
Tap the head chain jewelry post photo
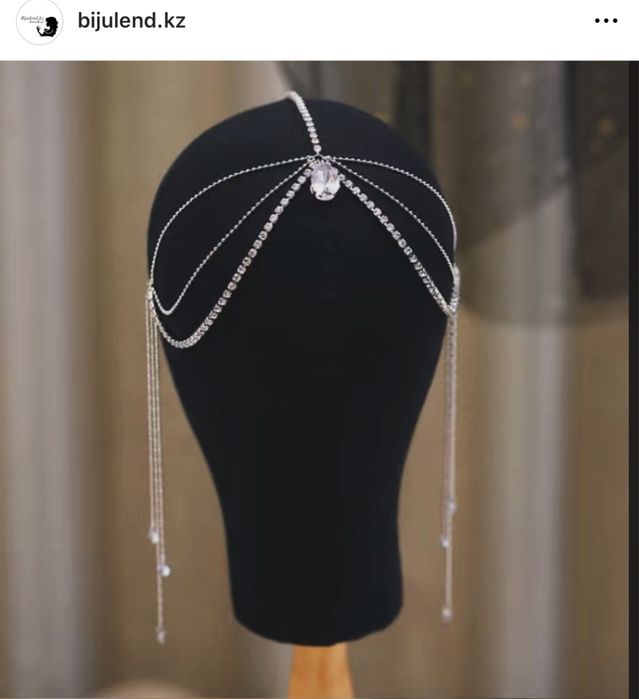[x=319, y=380]
